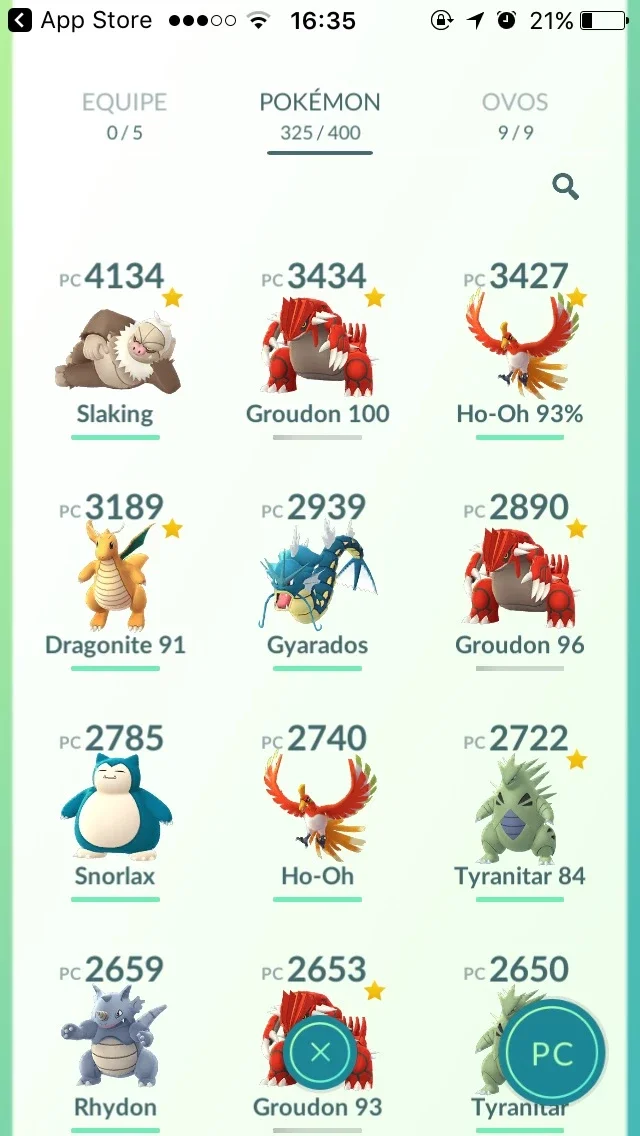Open the search magnifier icon
The width and height of the screenshot is (640, 1136).
(x=565, y=186)
